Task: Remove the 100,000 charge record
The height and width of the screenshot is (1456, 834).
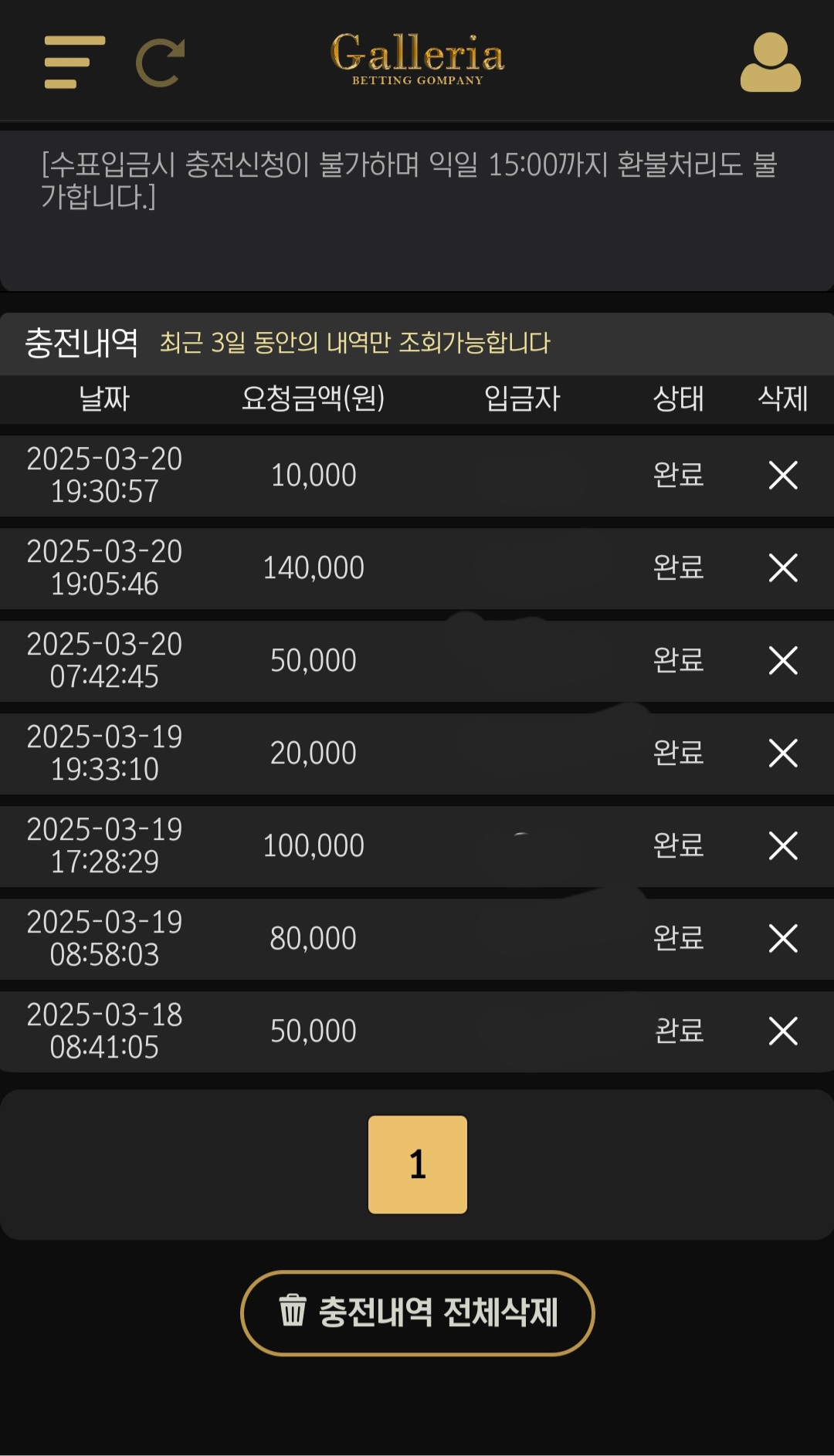Action: 783,845
